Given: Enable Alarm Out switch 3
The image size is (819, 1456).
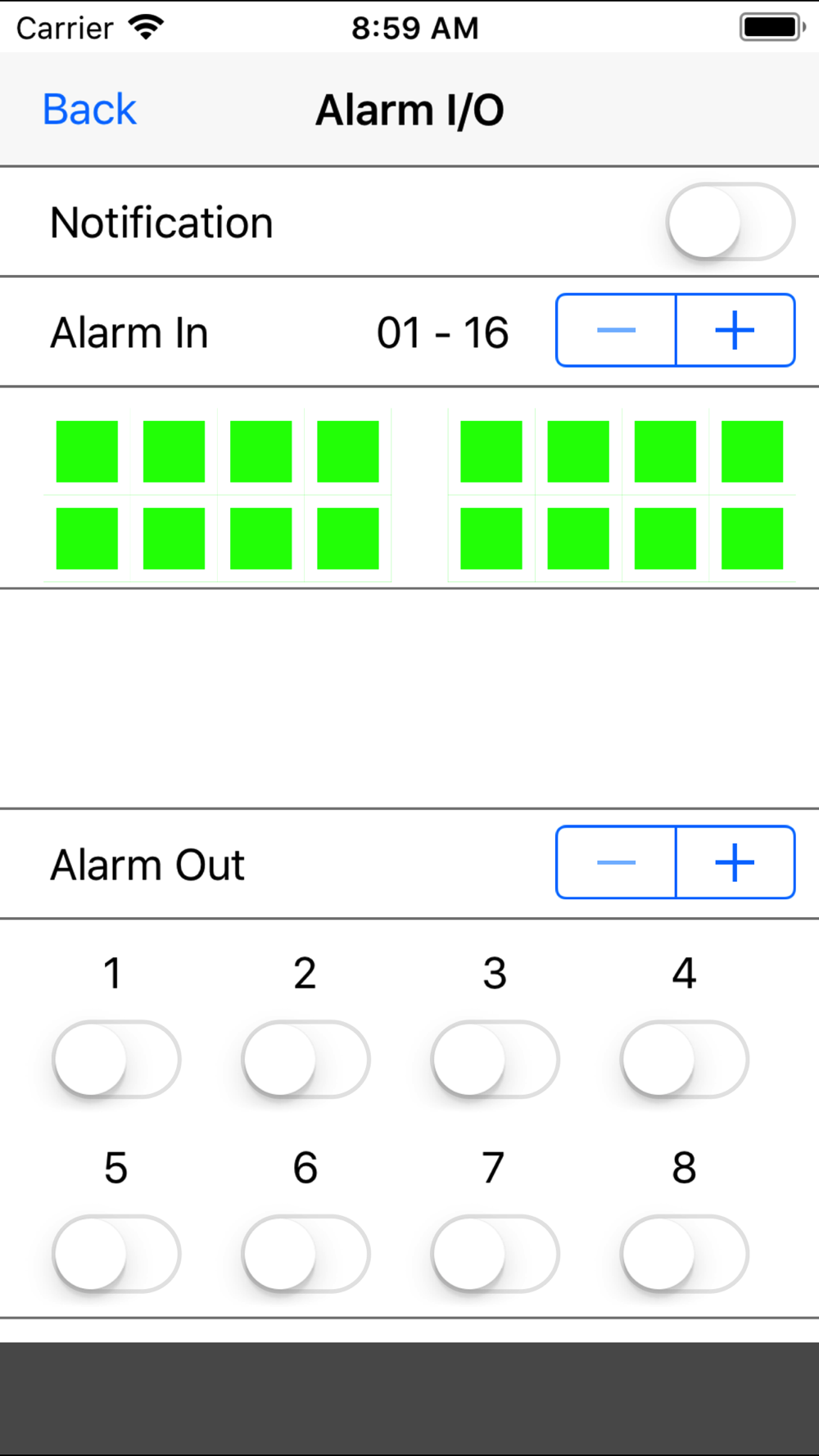Looking at the screenshot, I should pyautogui.click(x=495, y=1059).
